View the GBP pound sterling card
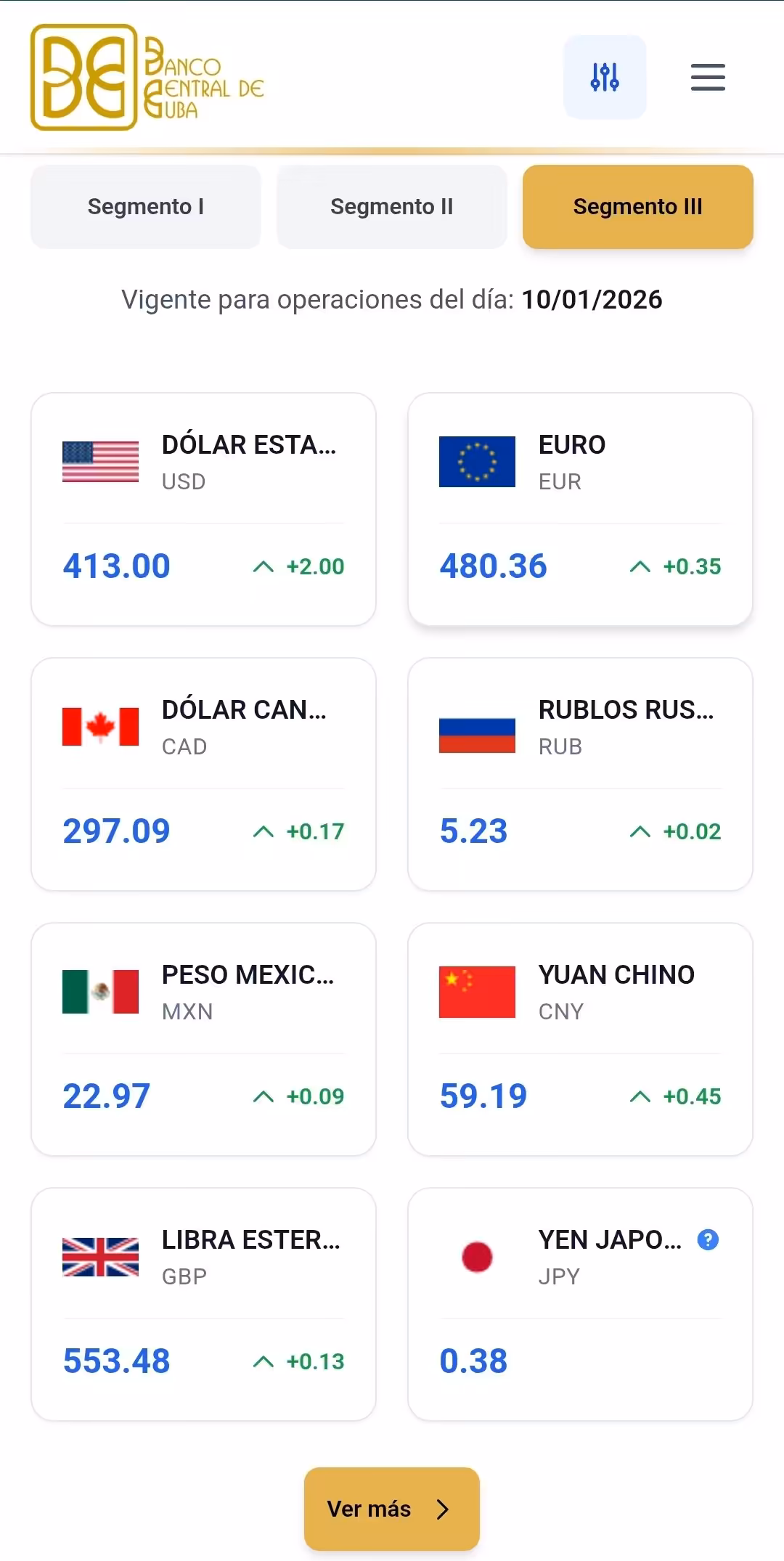This screenshot has height=1561, width=784. [x=203, y=1304]
